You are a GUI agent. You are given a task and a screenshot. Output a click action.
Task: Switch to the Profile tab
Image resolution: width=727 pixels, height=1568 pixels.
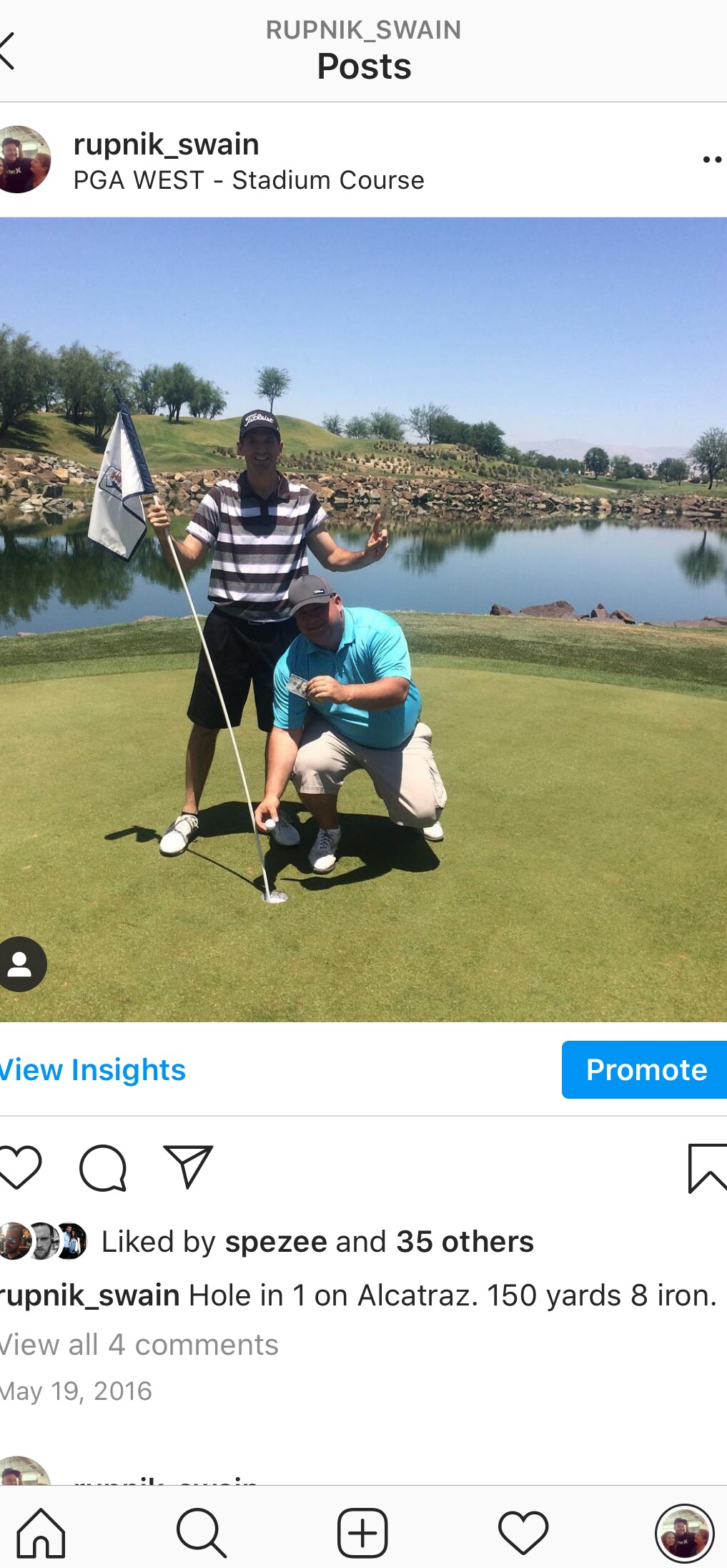point(684,1532)
